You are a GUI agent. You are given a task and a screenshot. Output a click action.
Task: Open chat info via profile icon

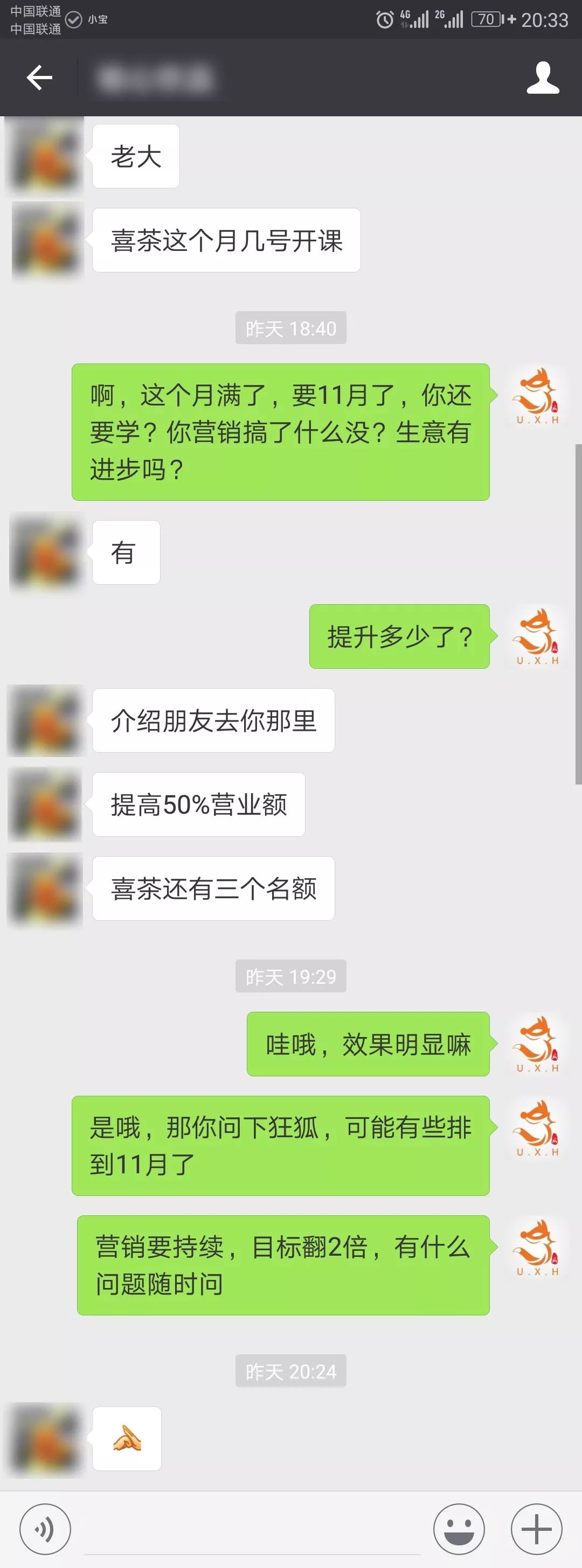coord(542,78)
